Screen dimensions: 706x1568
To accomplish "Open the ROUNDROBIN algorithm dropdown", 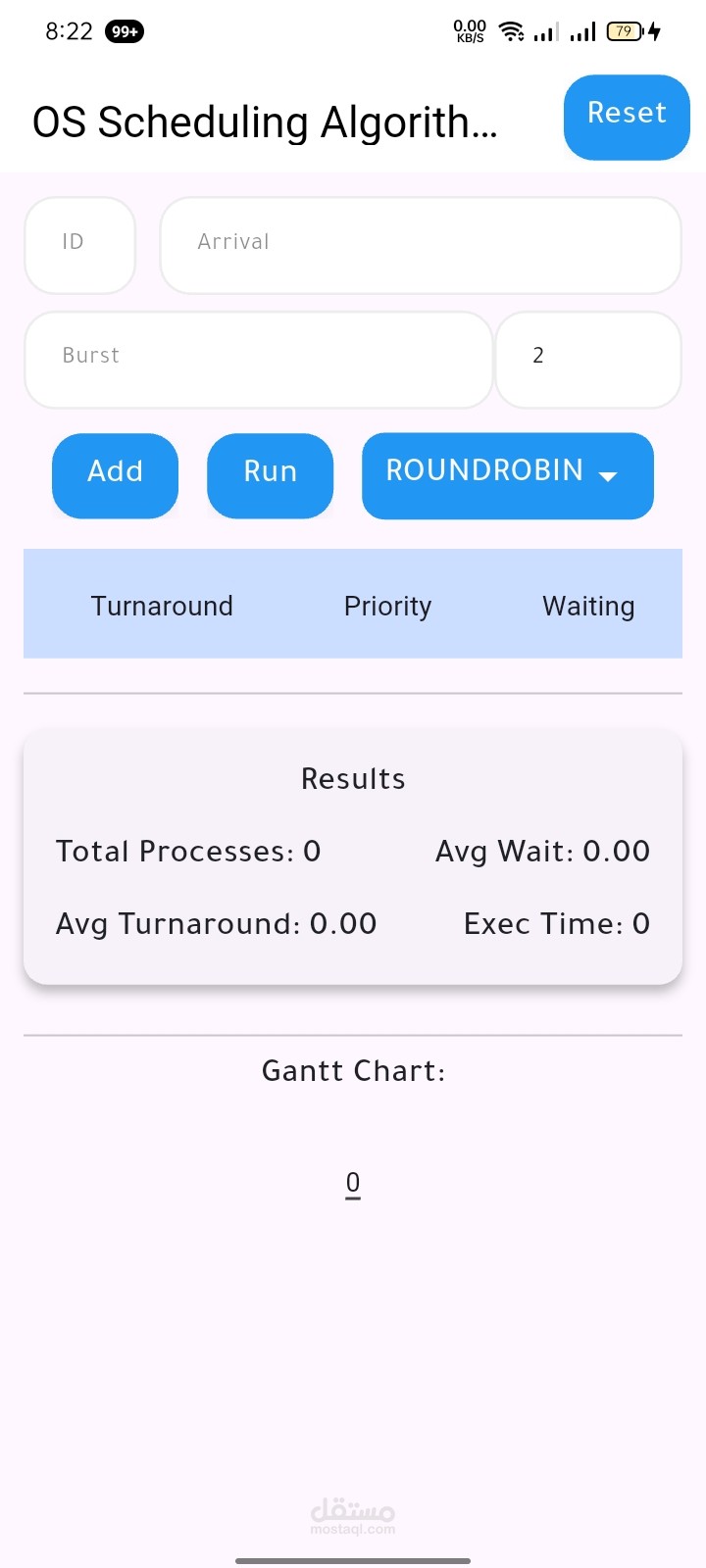I will (508, 475).
